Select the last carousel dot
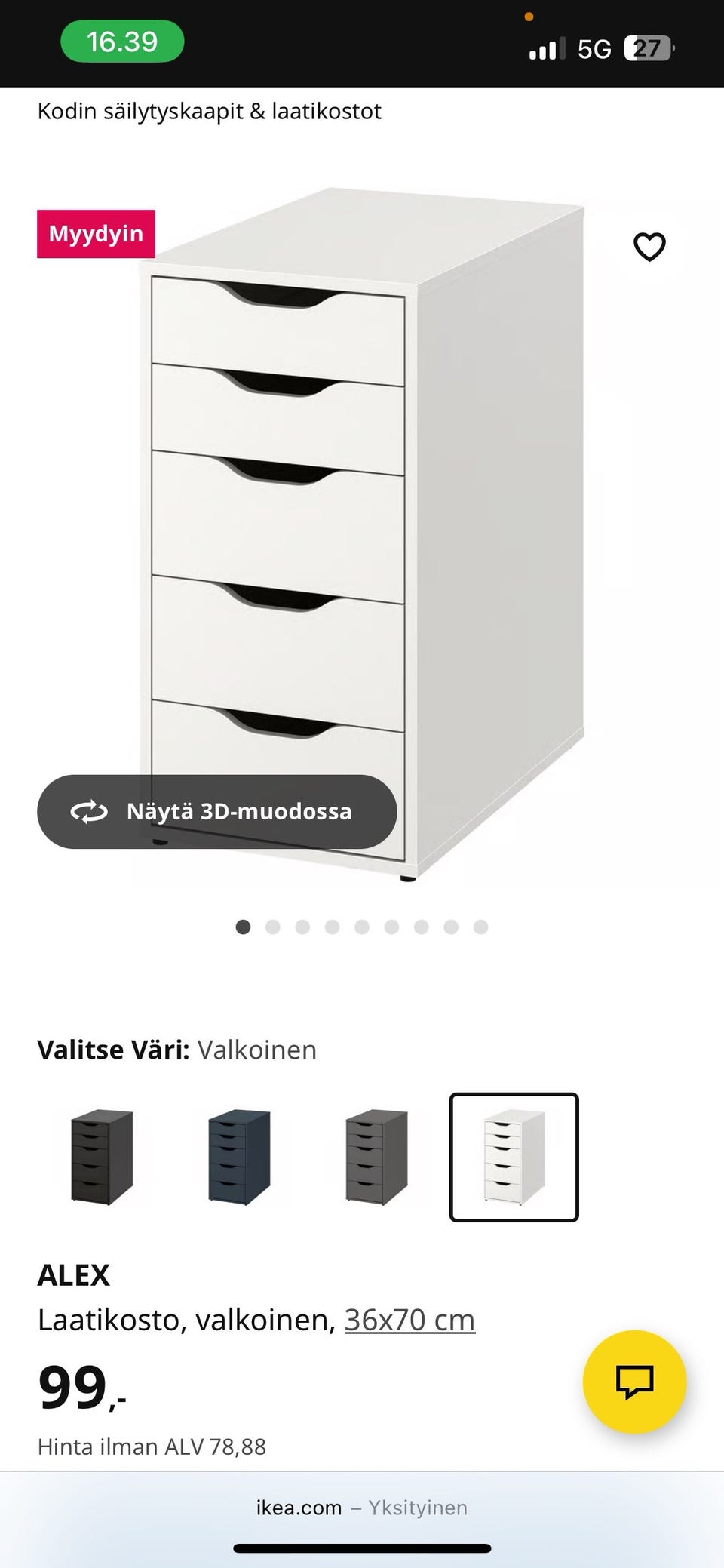Viewport: 724px width, 1568px height. pyautogui.click(x=480, y=927)
